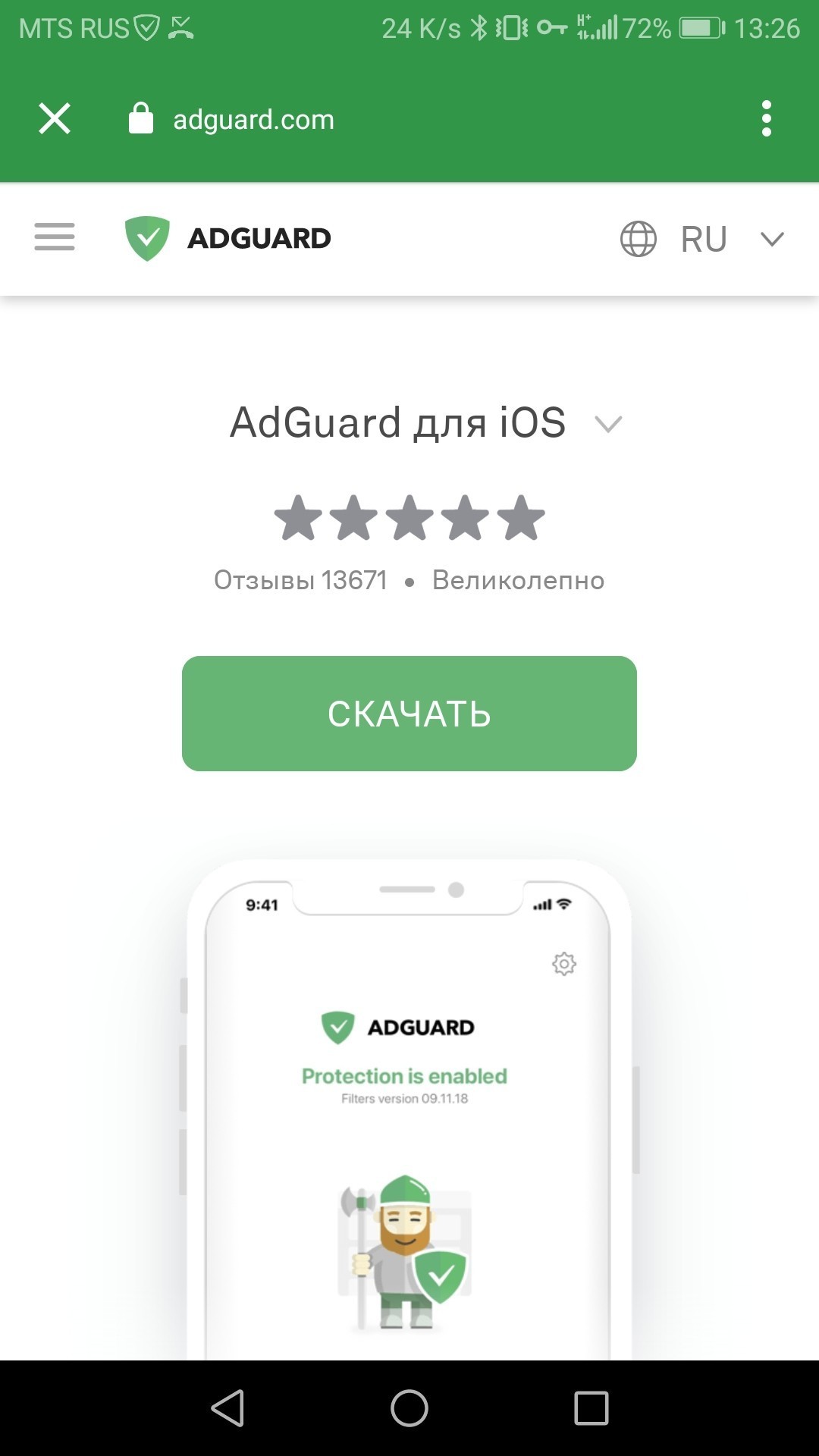Close the browser tab with X
The height and width of the screenshot is (1456, 819).
tap(55, 119)
